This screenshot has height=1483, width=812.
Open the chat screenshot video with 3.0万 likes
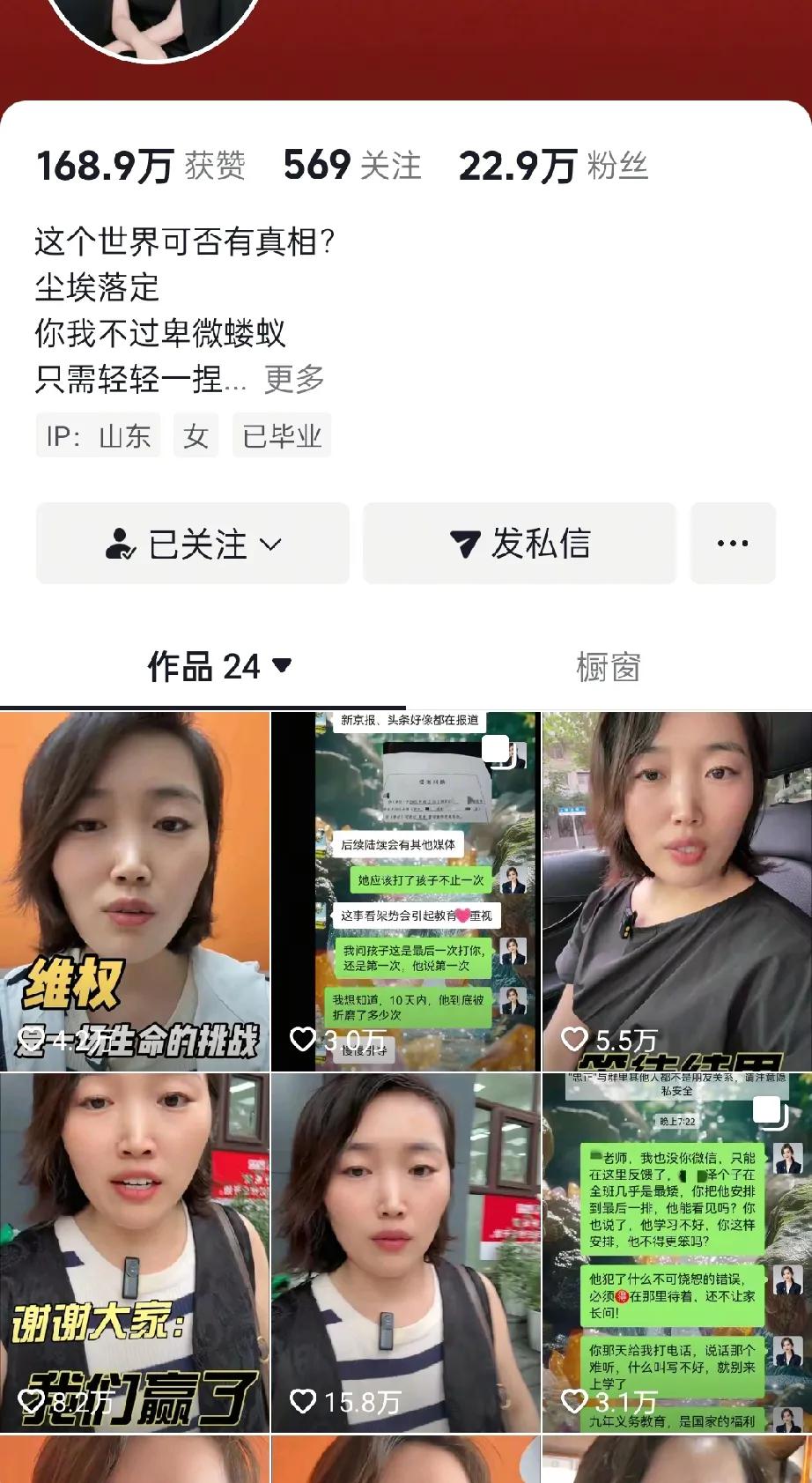pyautogui.click(x=405, y=892)
